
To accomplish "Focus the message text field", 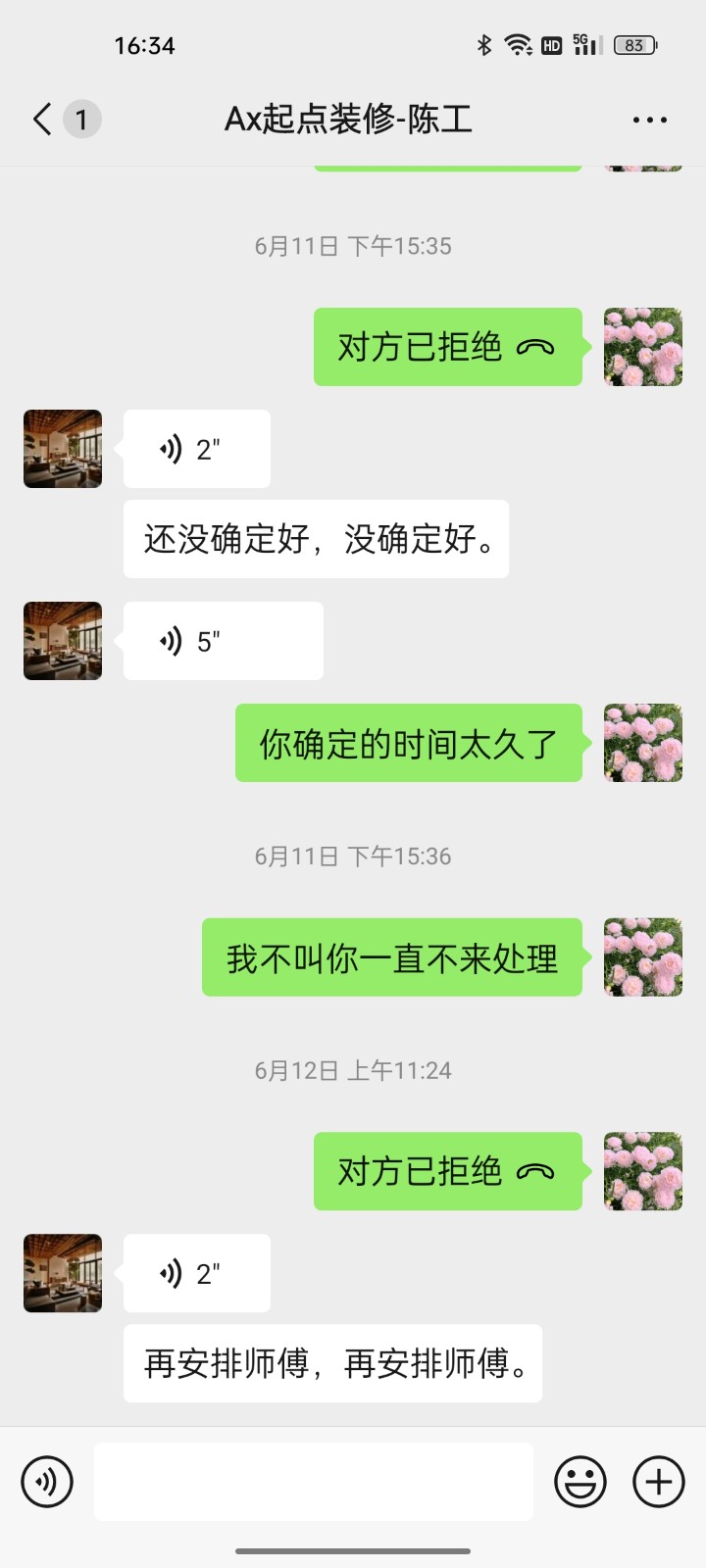I will 314,1481.
